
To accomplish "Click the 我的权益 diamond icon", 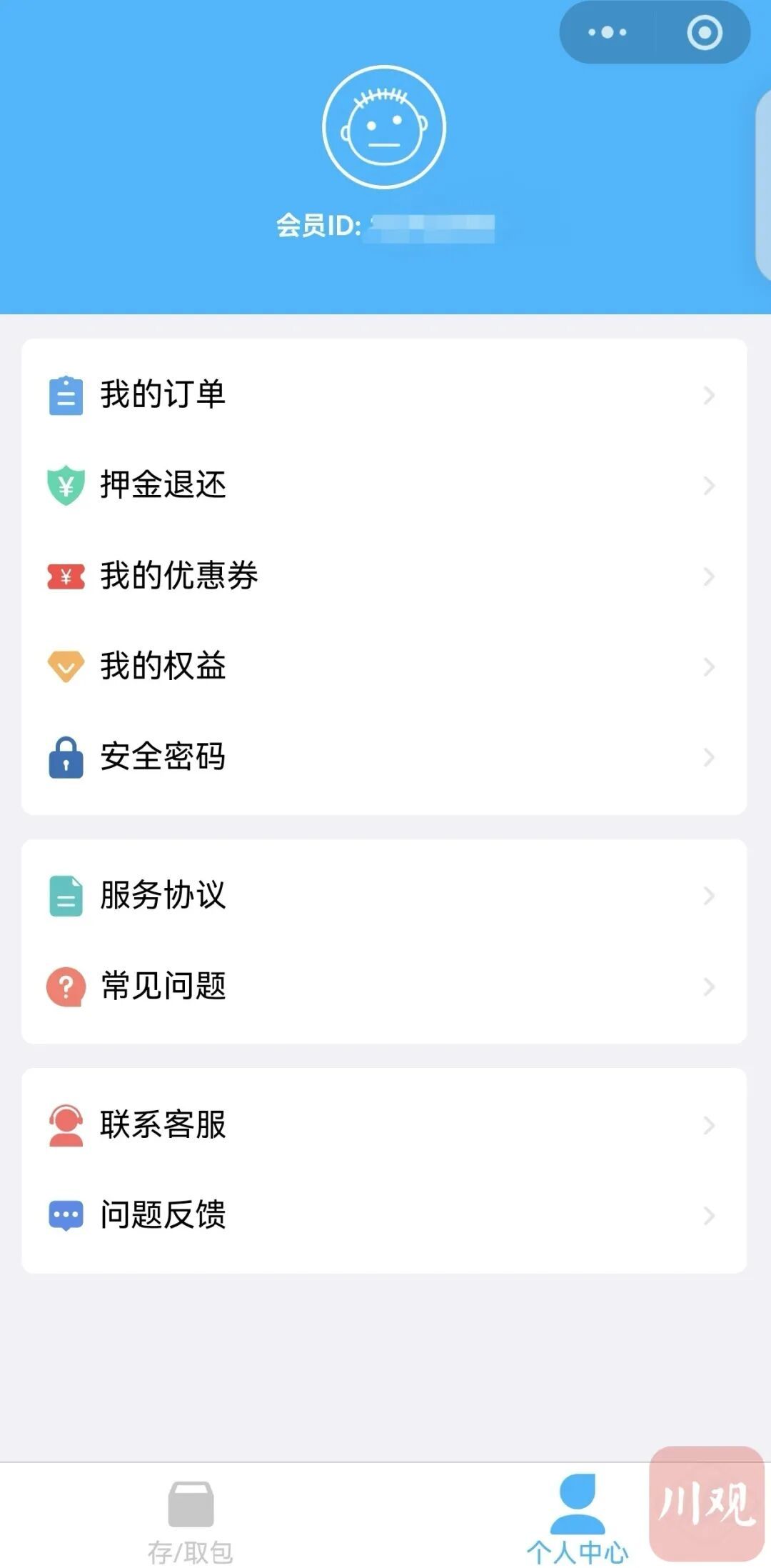I will [65, 666].
